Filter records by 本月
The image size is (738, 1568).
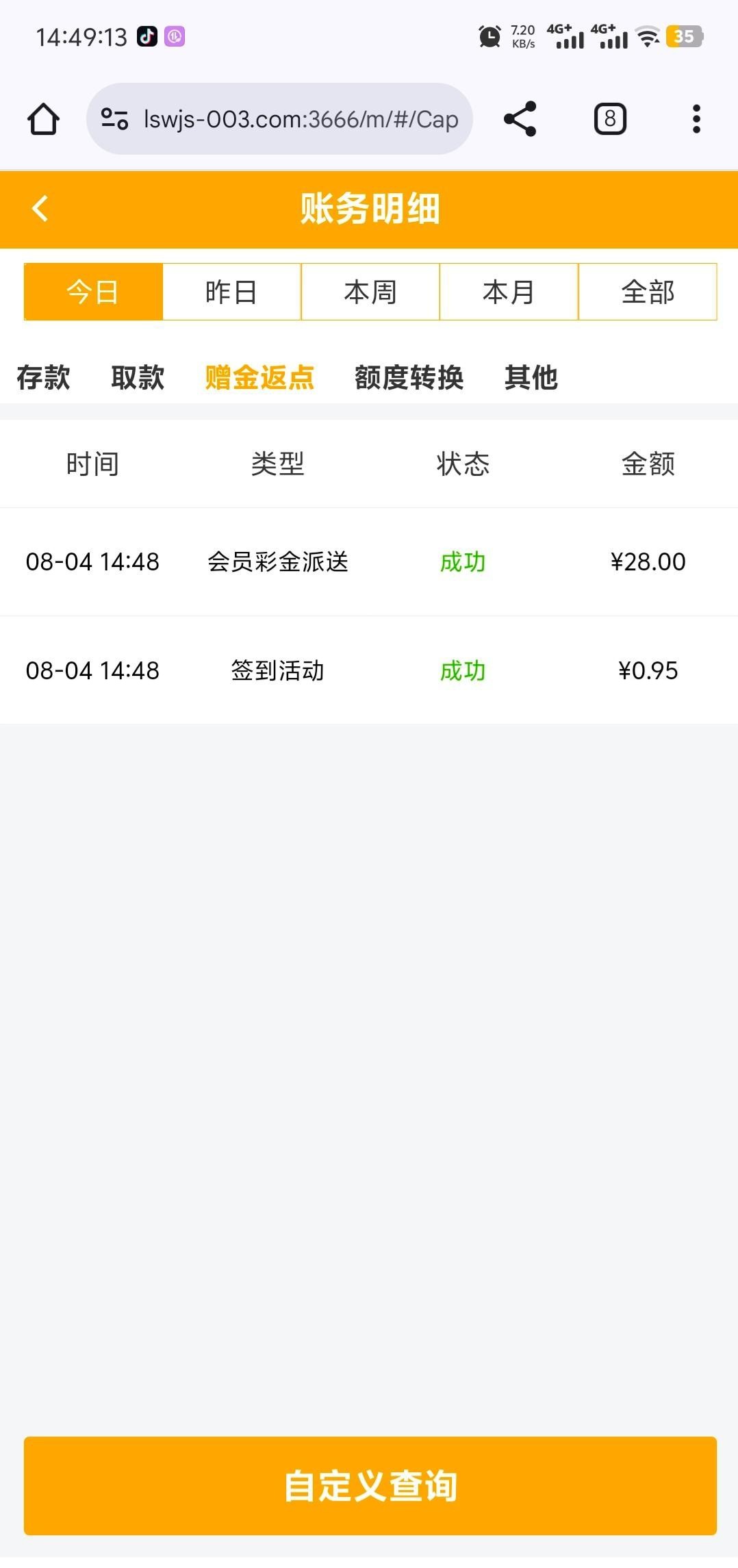[x=509, y=292]
